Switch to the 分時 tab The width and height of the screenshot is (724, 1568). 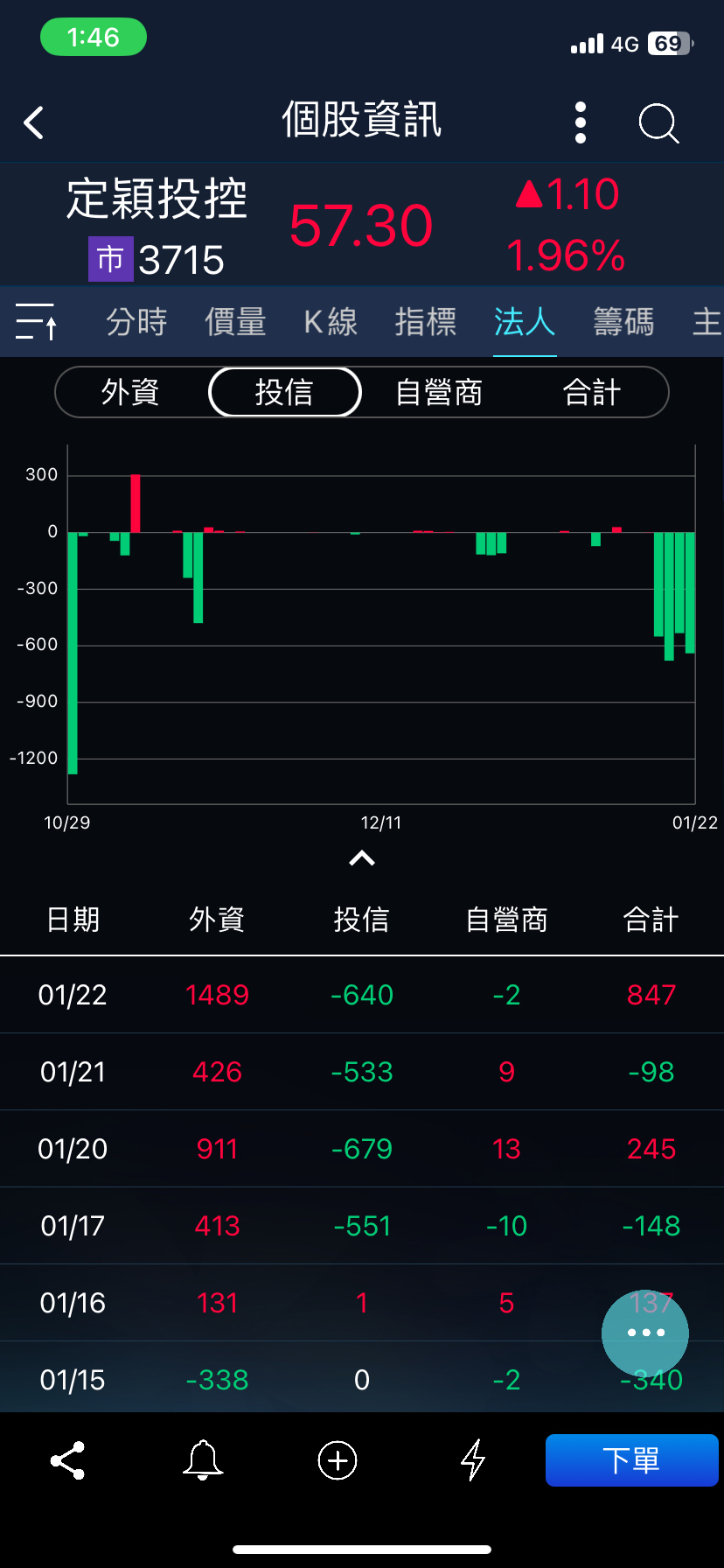pyautogui.click(x=136, y=322)
